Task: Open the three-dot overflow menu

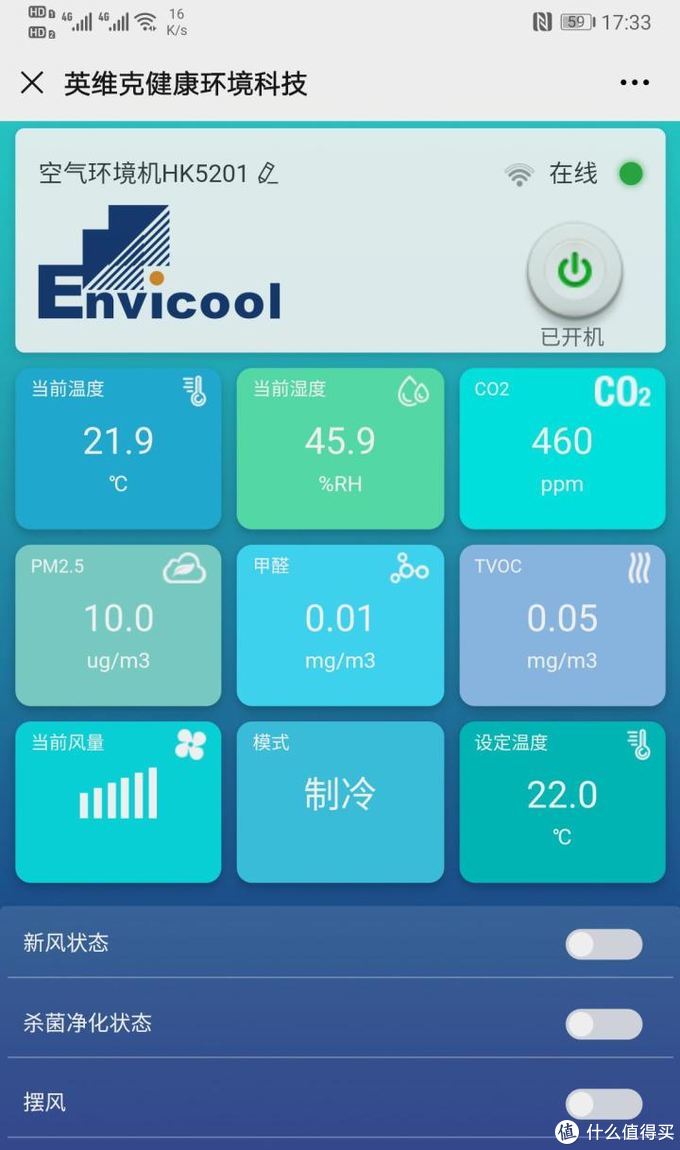Action: point(635,83)
